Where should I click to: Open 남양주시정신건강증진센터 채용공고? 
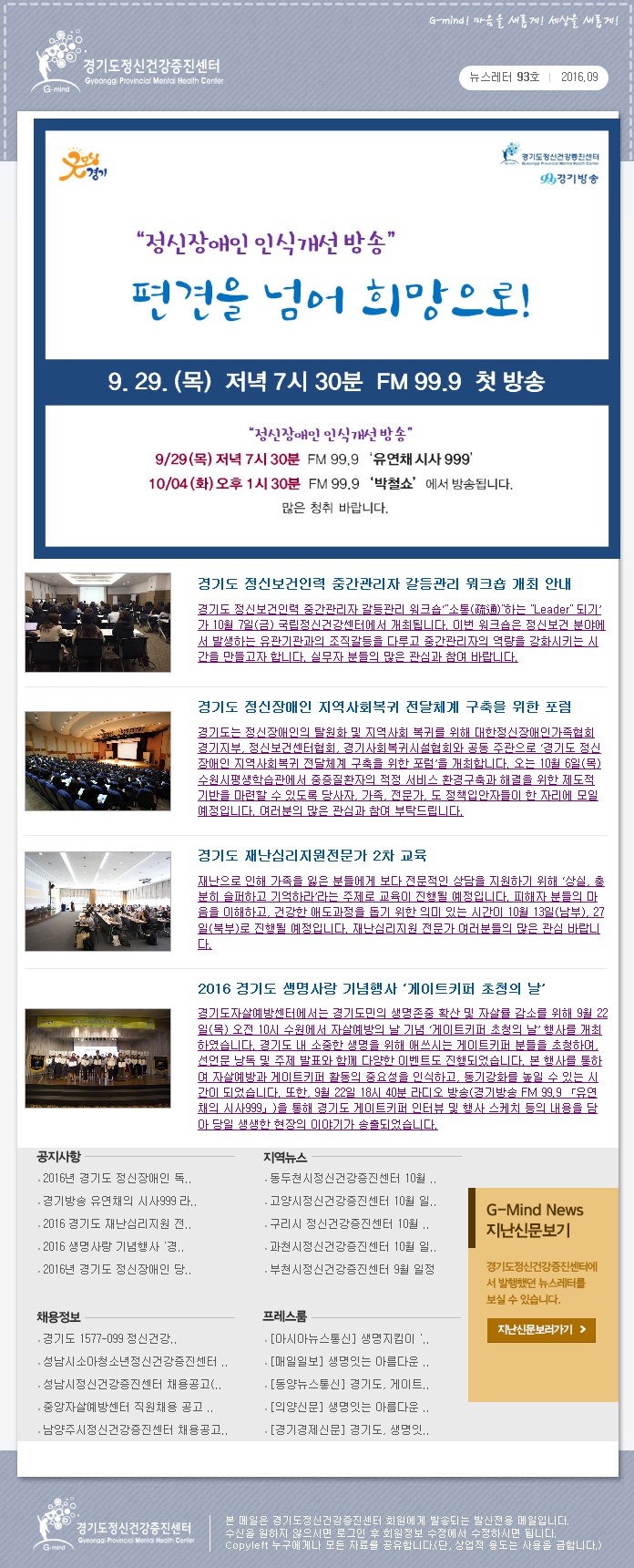coord(135,1429)
